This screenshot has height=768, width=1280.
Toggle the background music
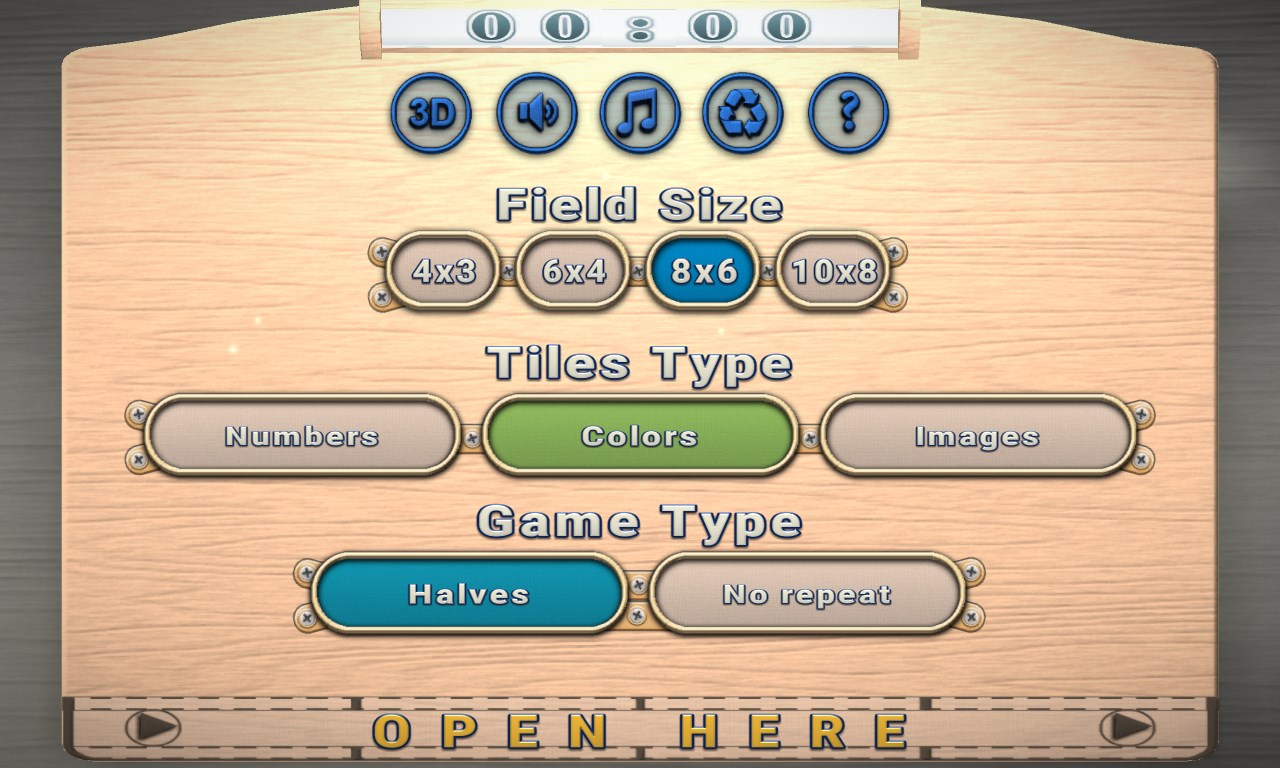point(640,113)
